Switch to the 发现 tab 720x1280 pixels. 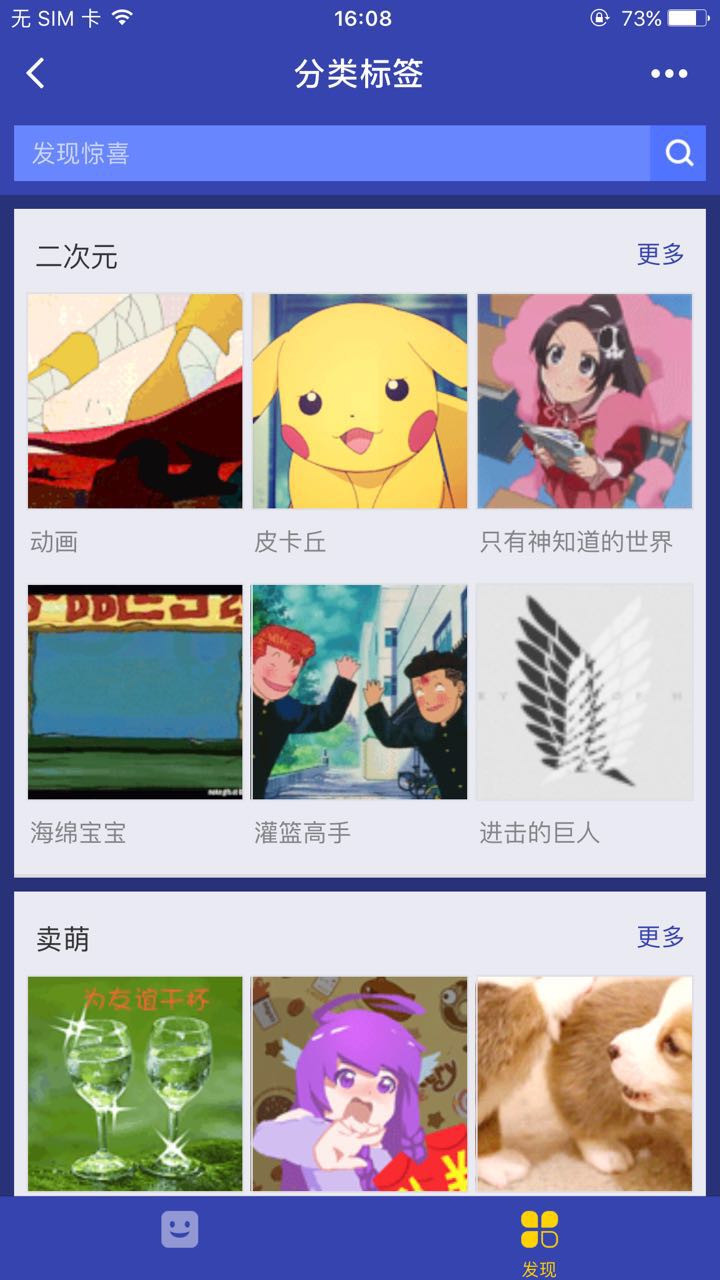coord(539,1240)
